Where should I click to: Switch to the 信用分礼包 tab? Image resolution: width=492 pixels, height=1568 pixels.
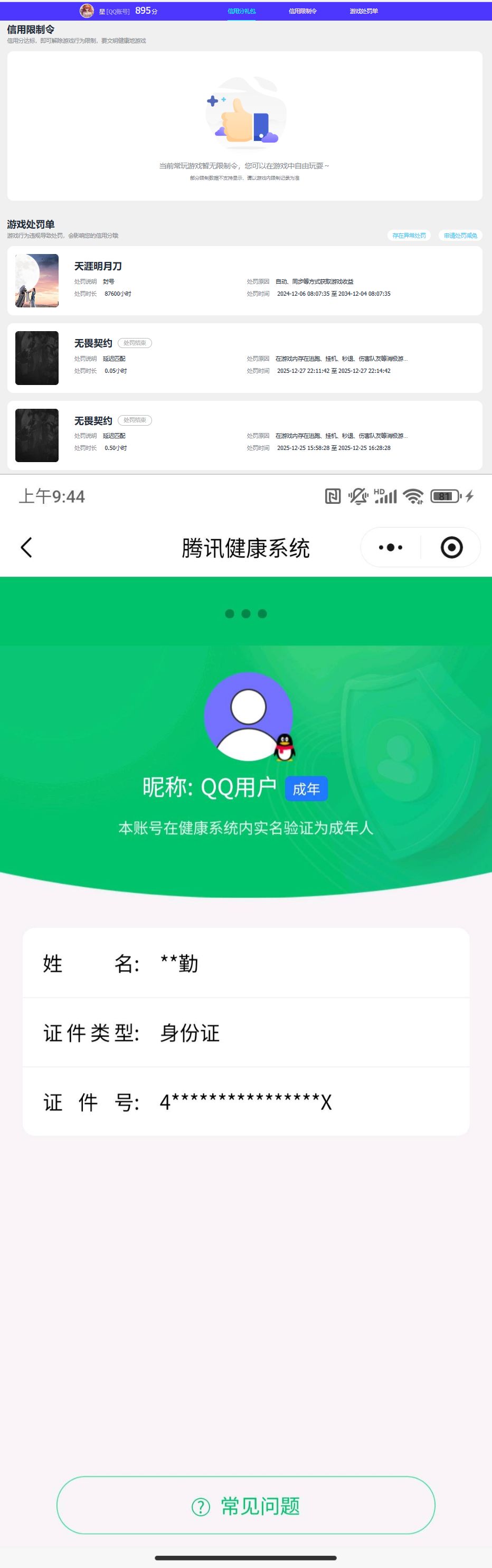pyautogui.click(x=241, y=11)
